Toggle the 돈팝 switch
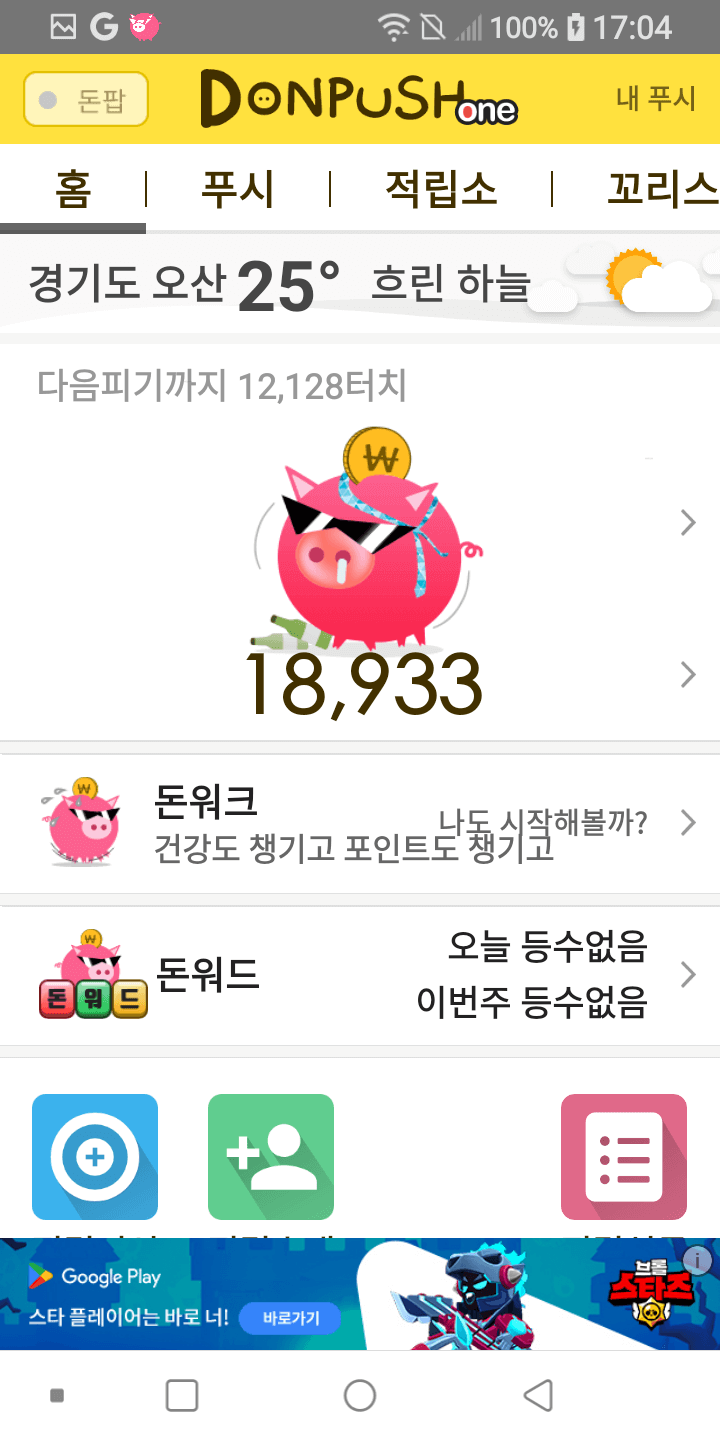 coord(85,100)
